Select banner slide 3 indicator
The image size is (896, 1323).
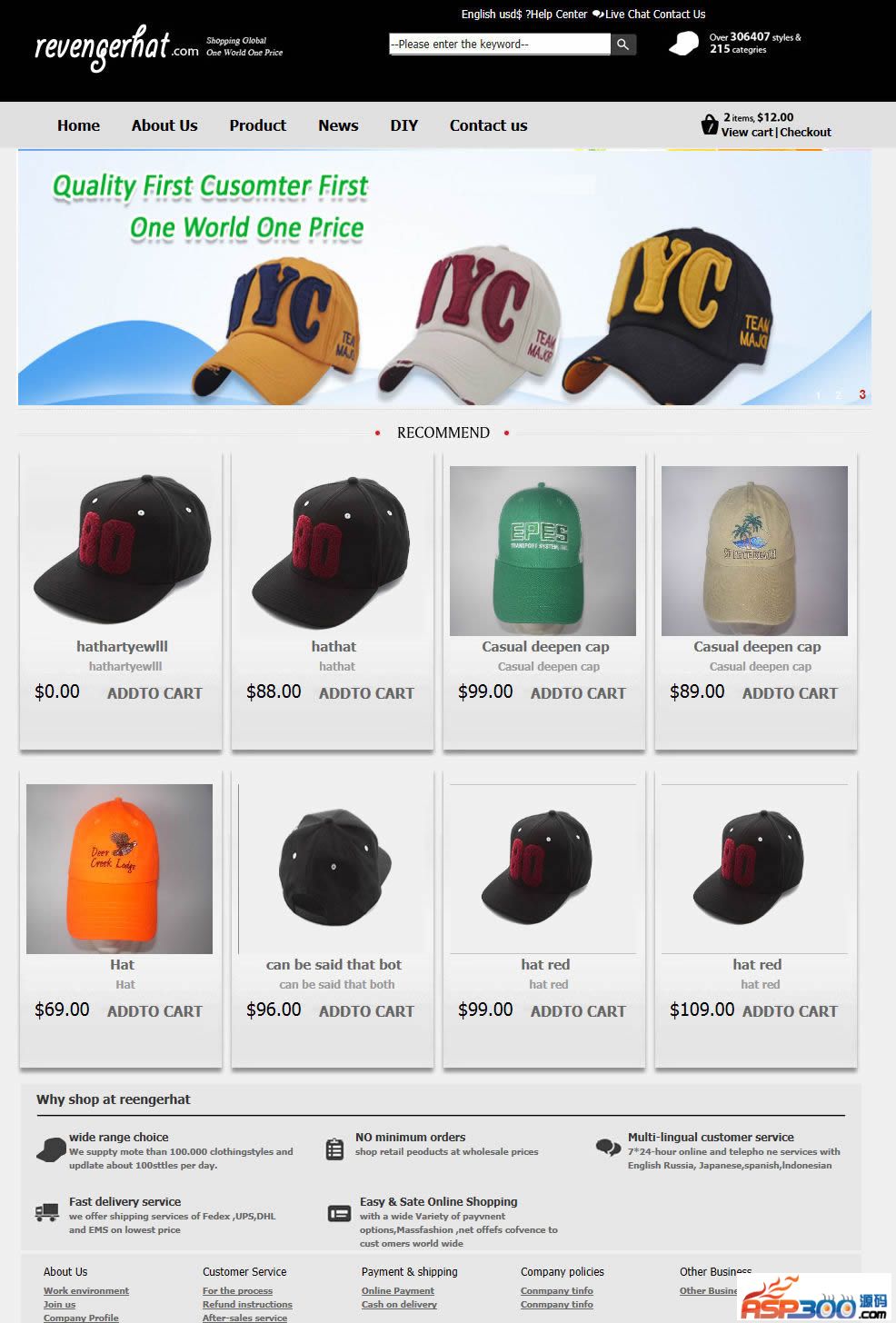point(861,394)
